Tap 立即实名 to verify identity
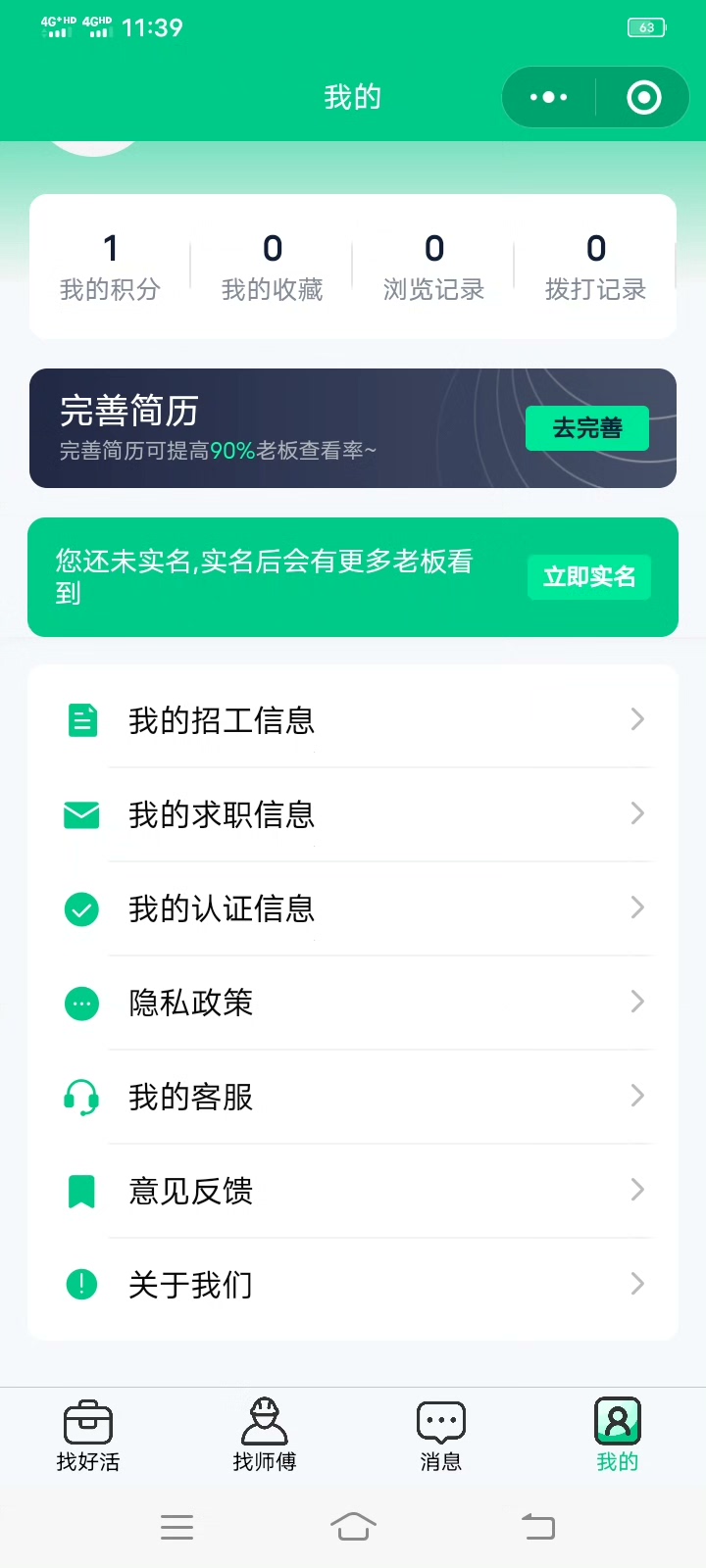This screenshot has width=706, height=1568. [x=588, y=576]
